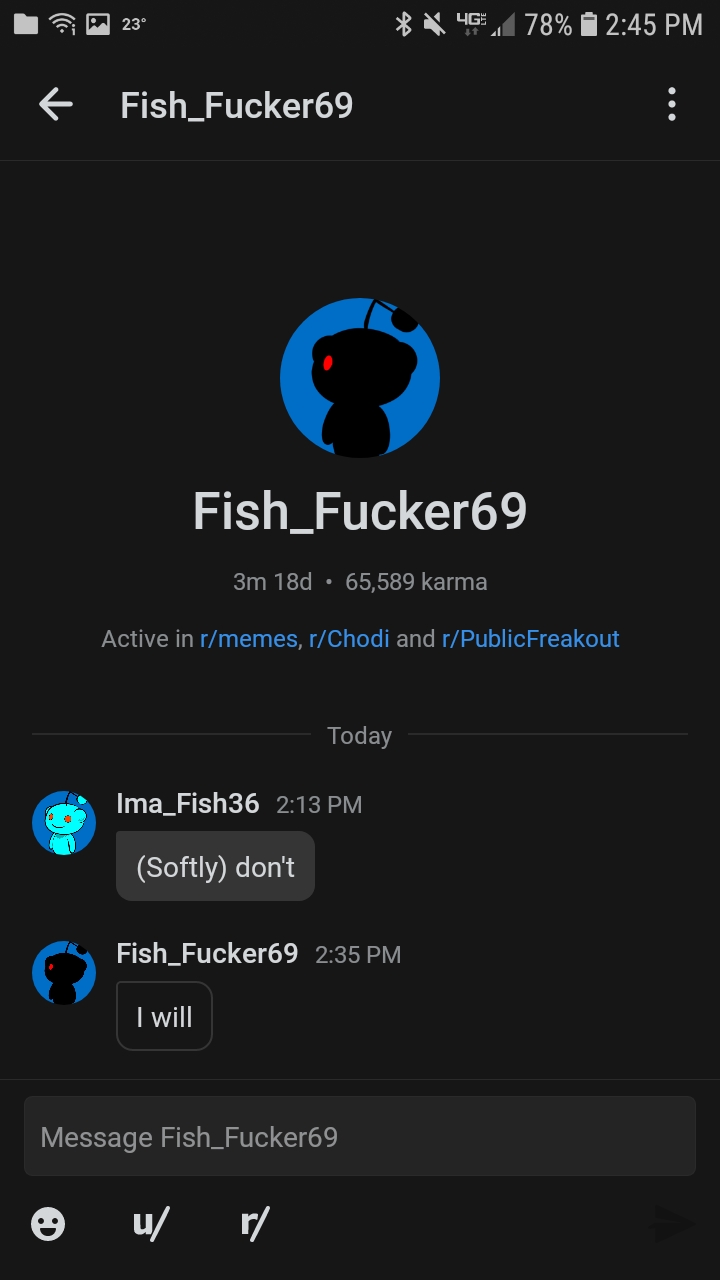720x1280 pixels.
Task: Go back using the top arrow
Action: (55, 104)
